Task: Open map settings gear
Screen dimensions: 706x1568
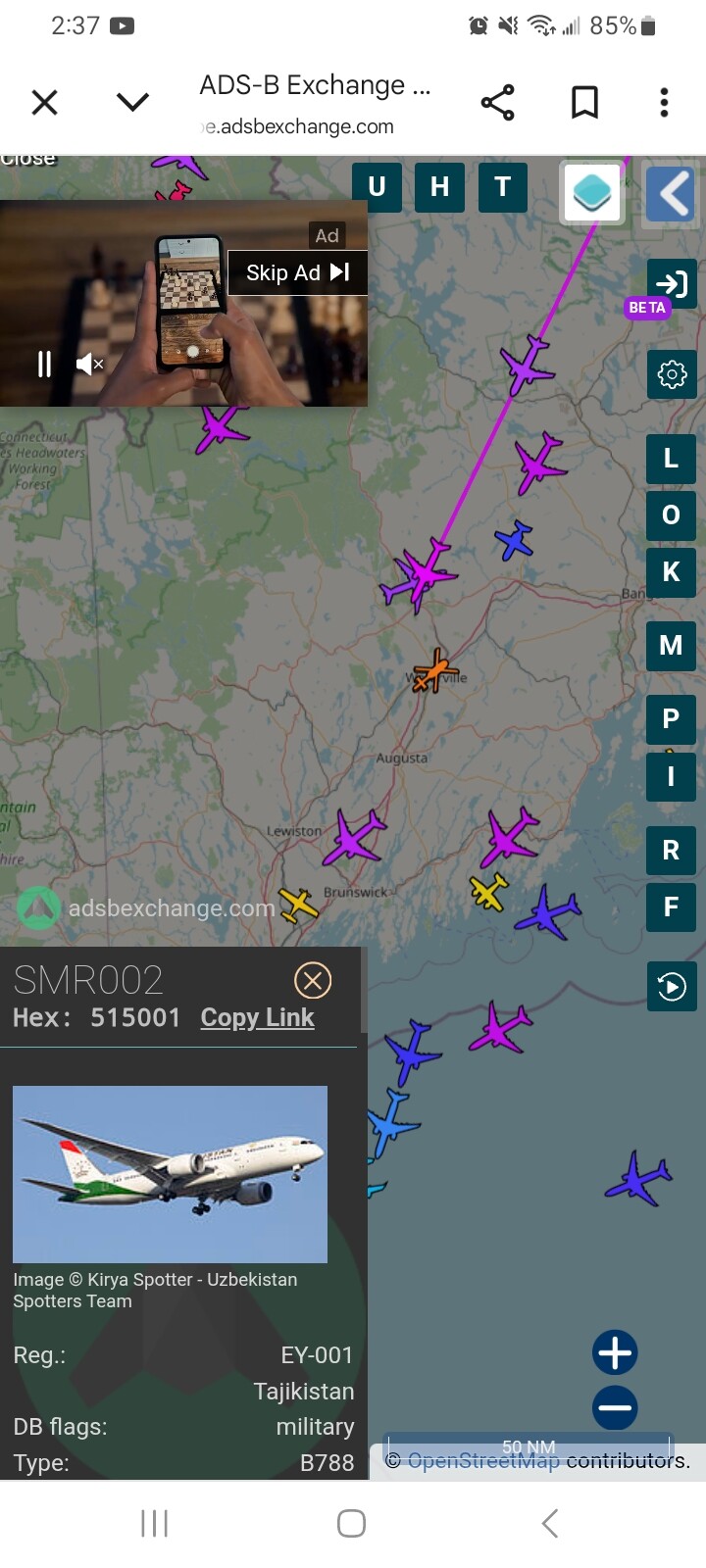Action: tap(672, 374)
